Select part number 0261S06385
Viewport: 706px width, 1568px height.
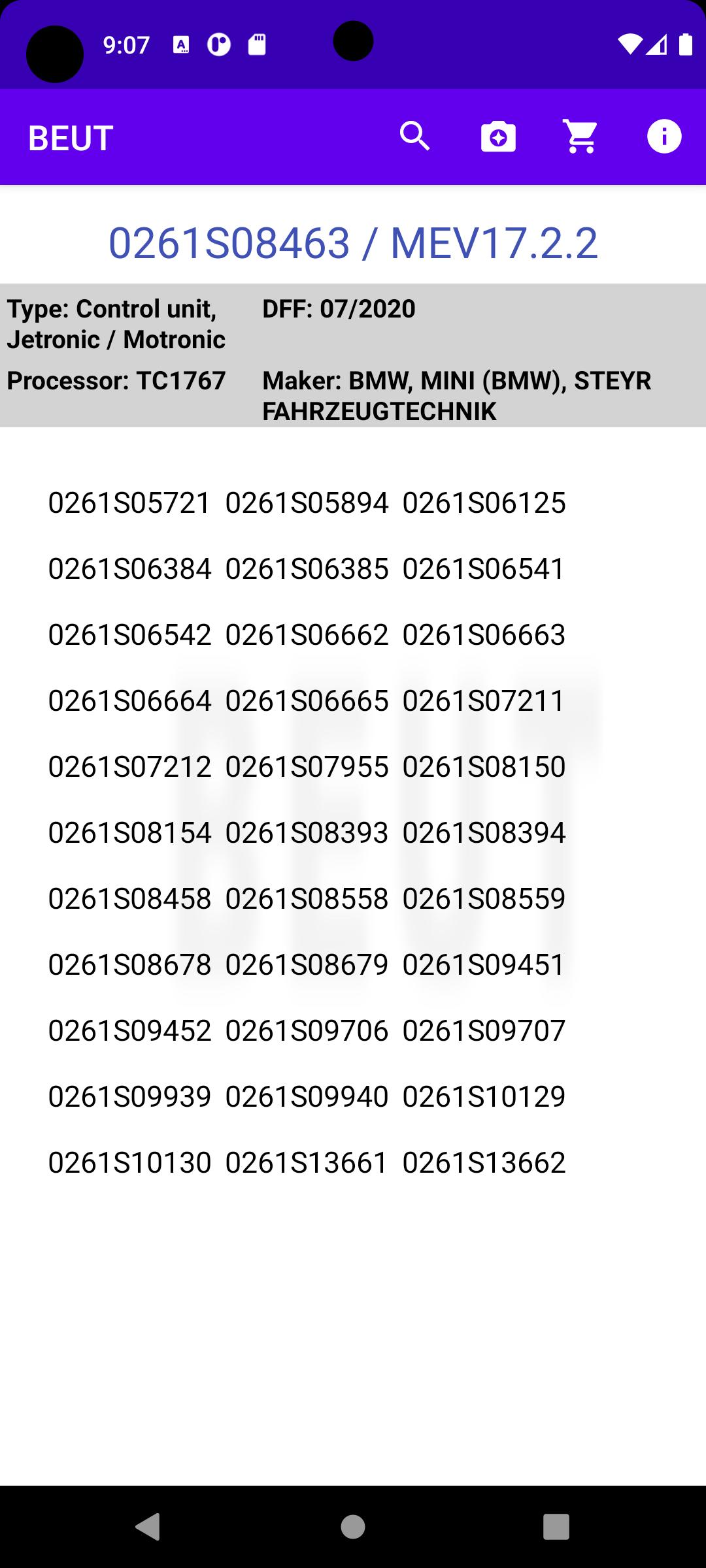tap(307, 569)
